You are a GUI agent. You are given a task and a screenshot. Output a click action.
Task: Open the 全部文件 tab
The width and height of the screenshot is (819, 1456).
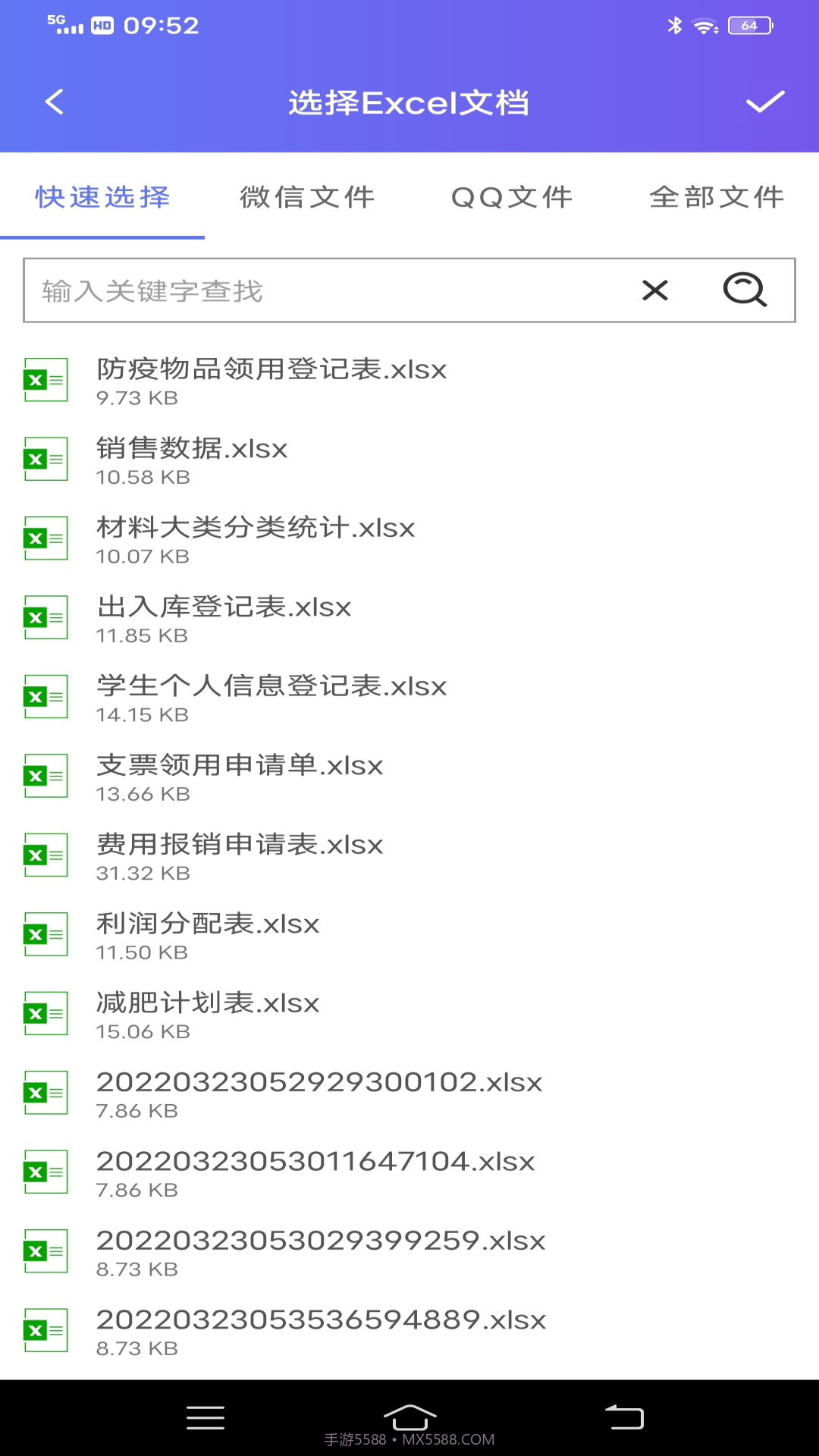pos(717,197)
